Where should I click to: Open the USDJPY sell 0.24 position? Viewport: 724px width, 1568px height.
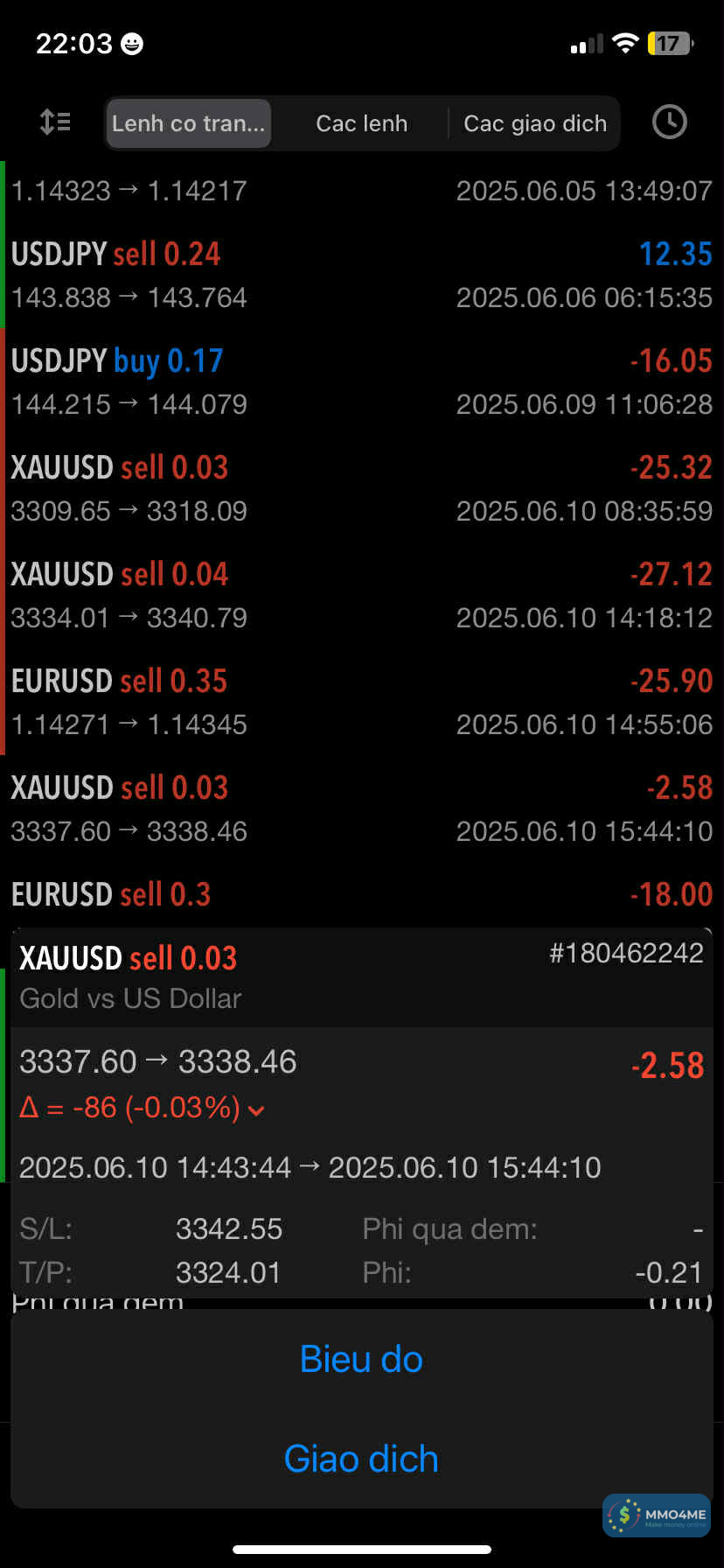click(x=361, y=275)
